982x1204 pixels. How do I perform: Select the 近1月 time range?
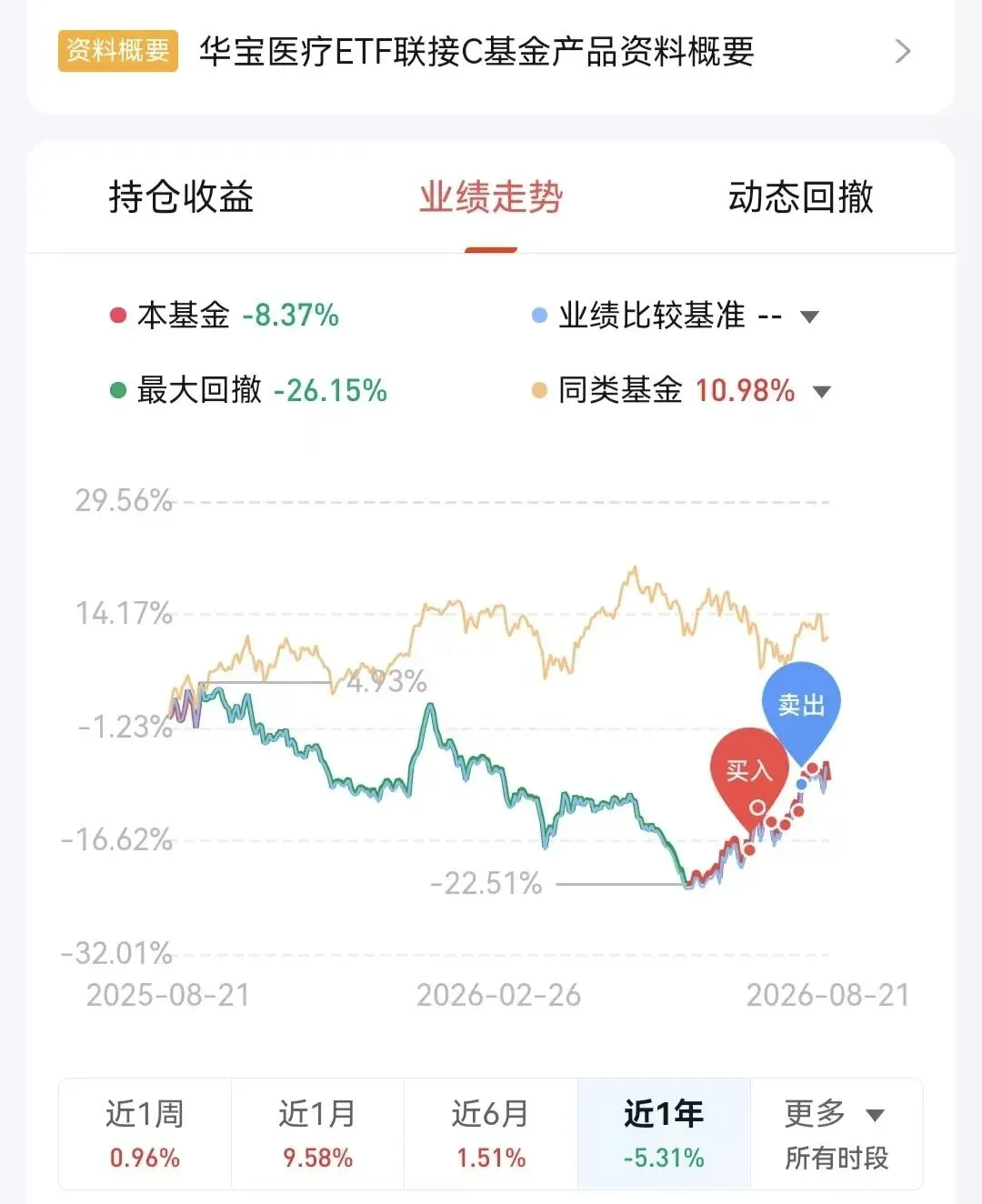[x=317, y=1133]
